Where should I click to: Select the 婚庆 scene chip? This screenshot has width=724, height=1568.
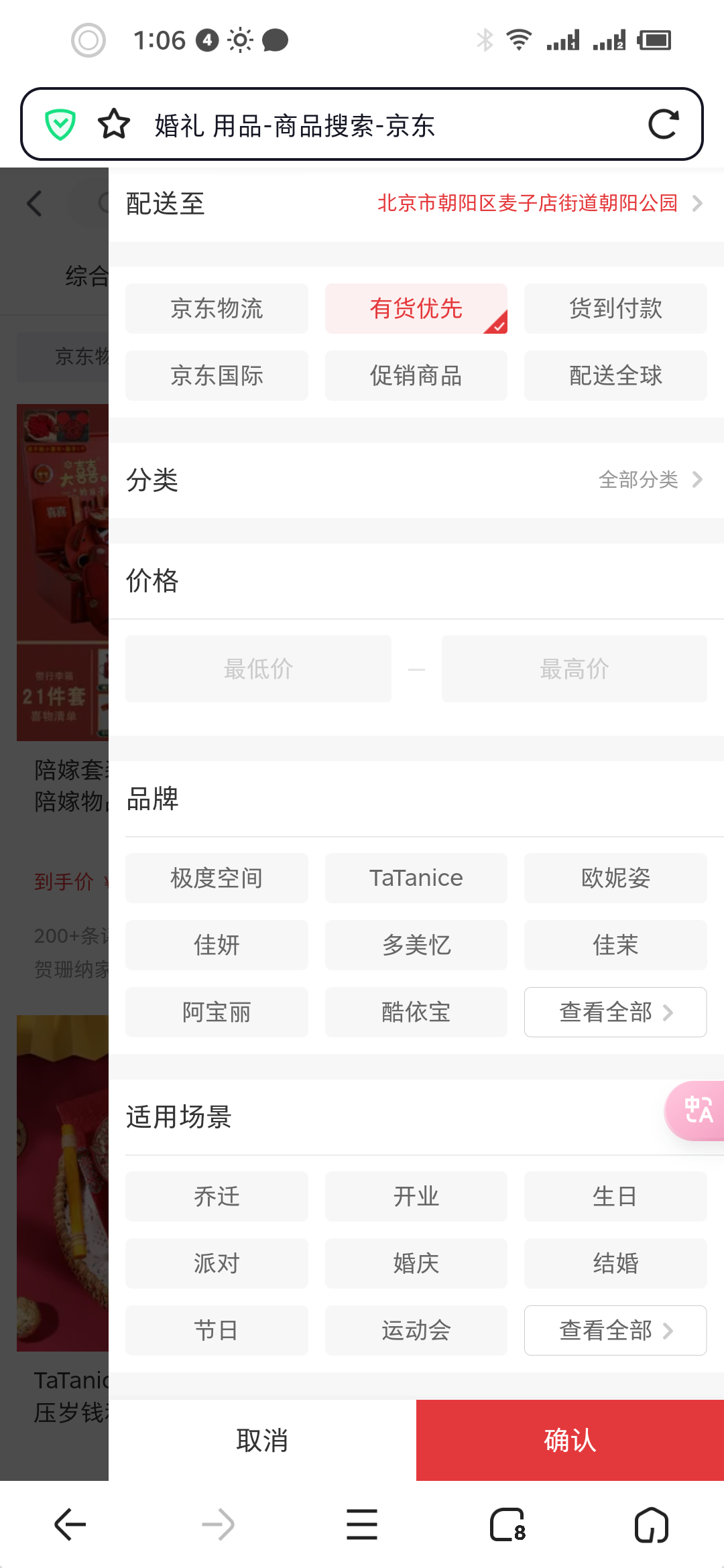[416, 1263]
